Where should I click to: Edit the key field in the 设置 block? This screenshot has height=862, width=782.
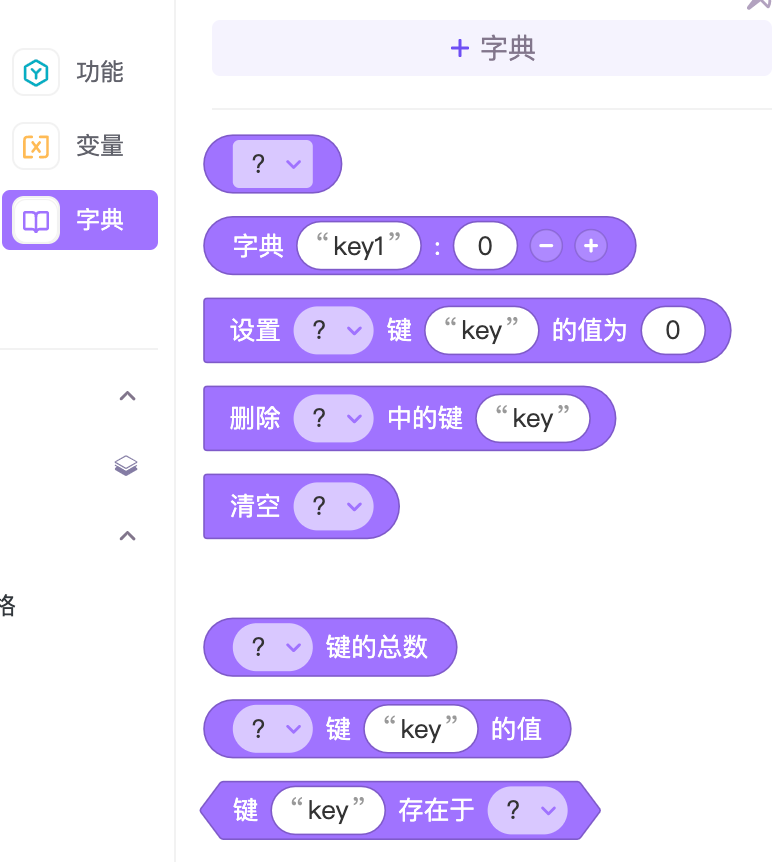tap(481, 330)
